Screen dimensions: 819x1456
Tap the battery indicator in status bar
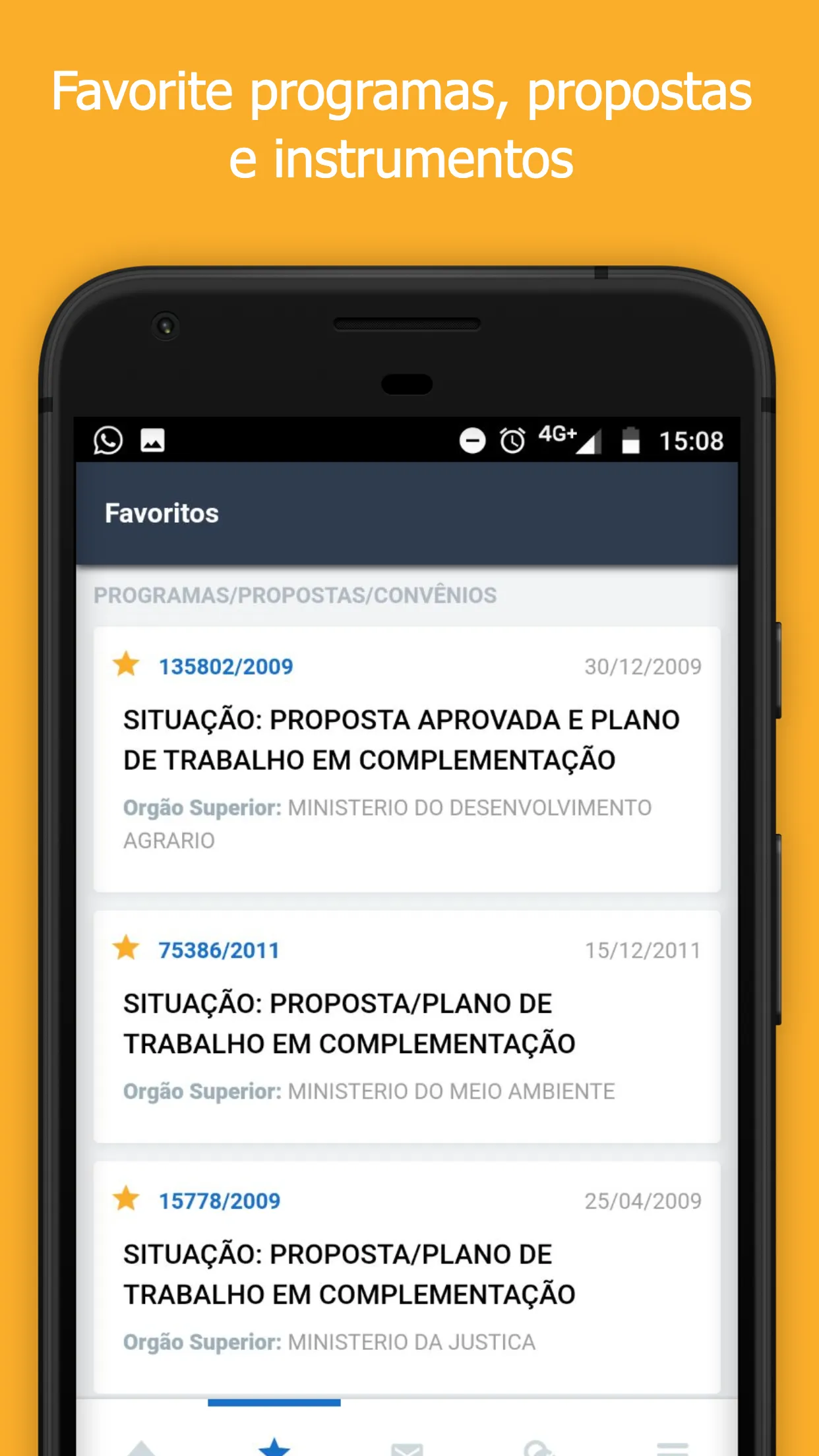(x=630, y=439)
